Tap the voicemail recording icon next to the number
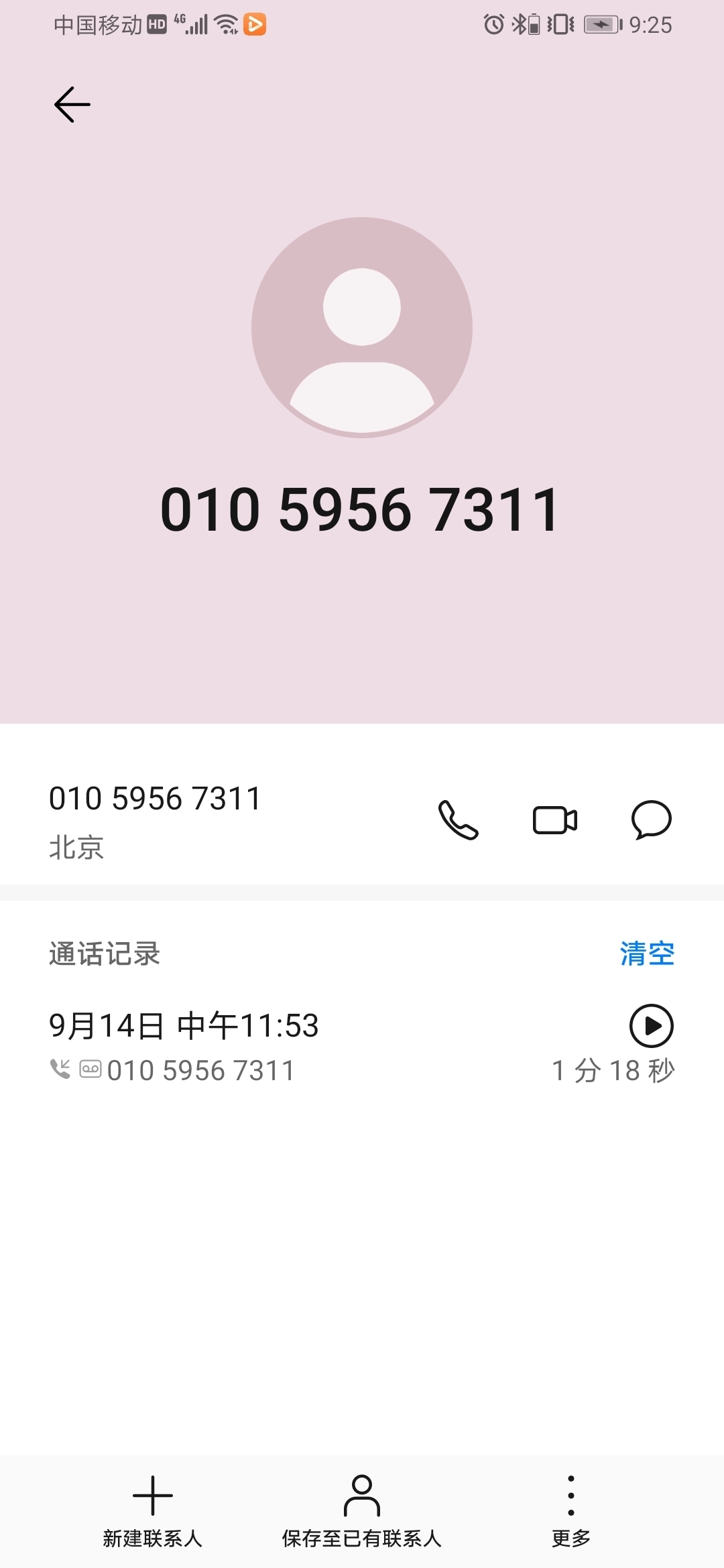 [x=90, y=1069]
